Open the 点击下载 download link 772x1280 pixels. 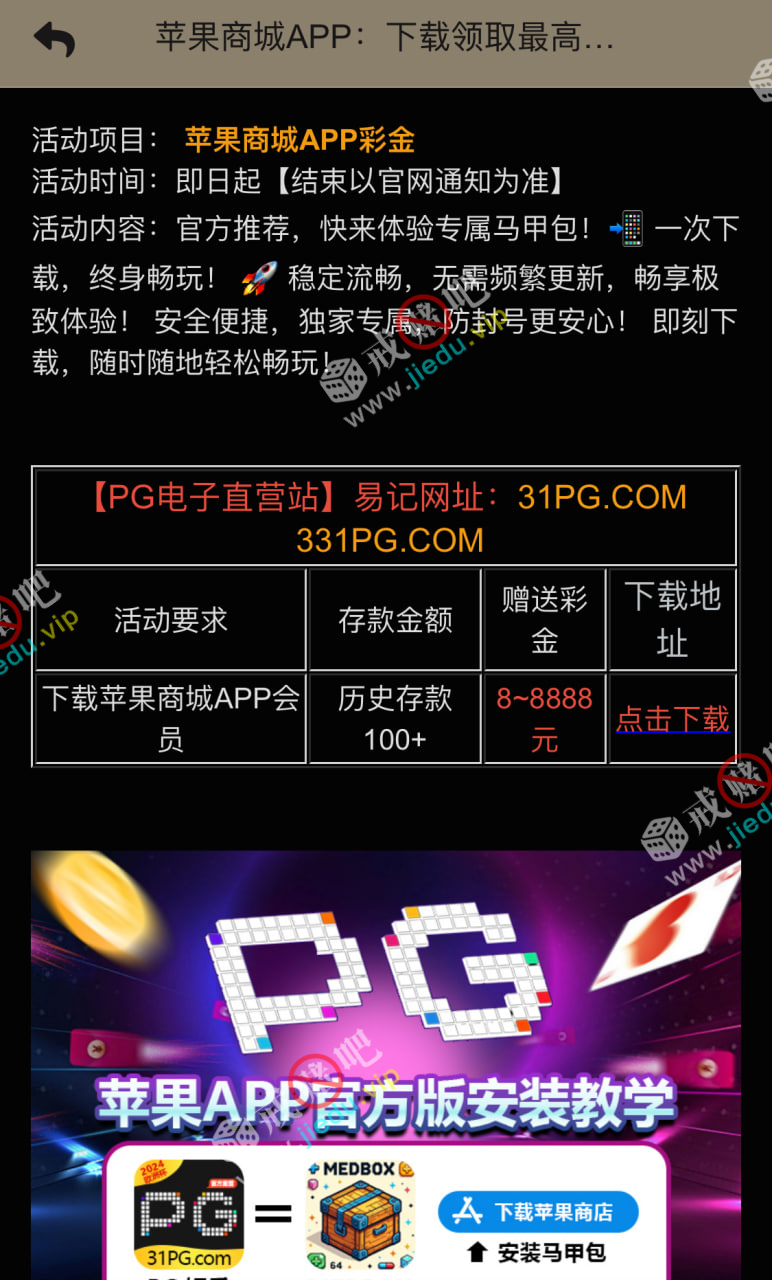pos(672,719)
